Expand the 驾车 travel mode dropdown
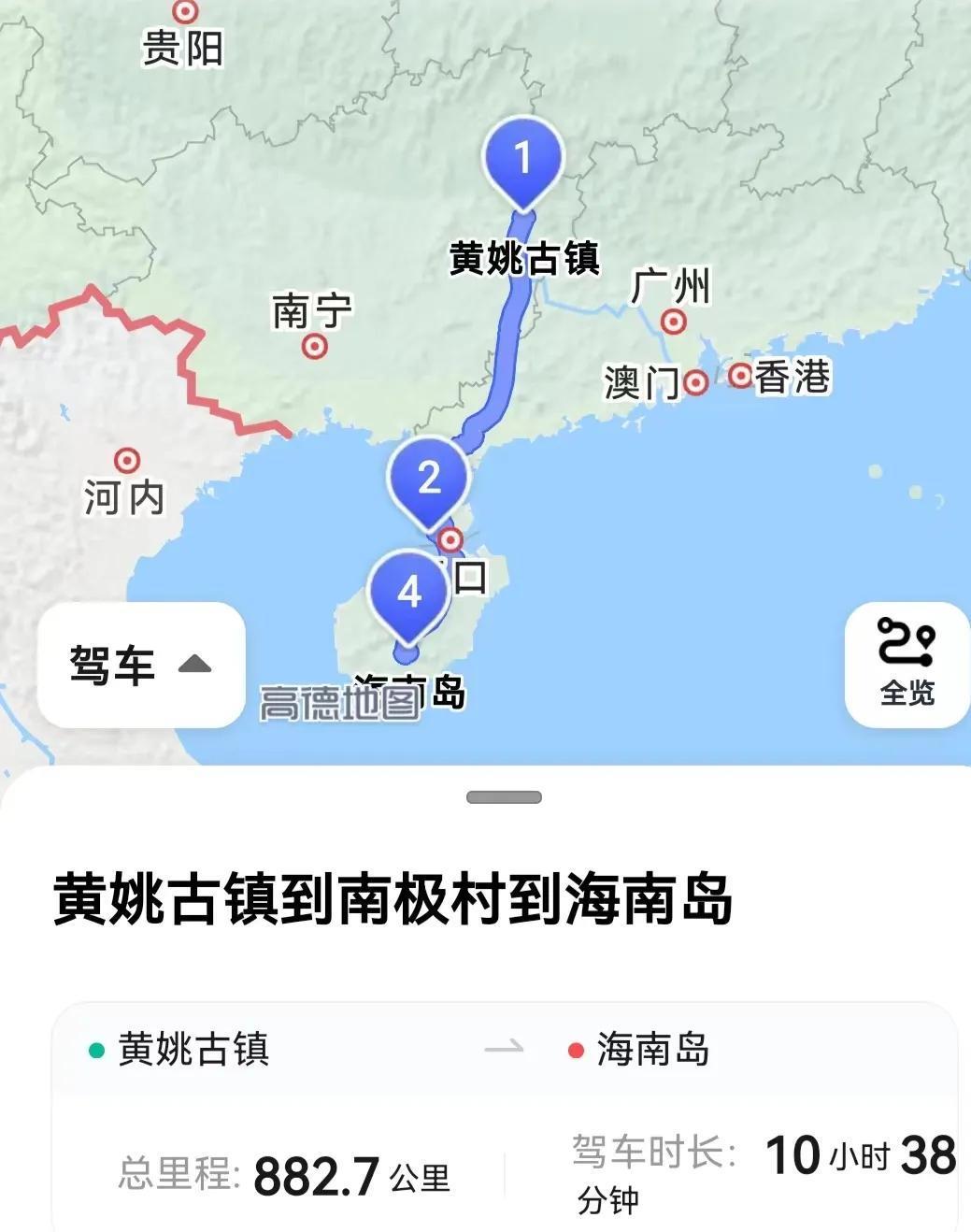The width and height of the screenshot is (971, 1232). pyautogui.click(x=141, y=666)
